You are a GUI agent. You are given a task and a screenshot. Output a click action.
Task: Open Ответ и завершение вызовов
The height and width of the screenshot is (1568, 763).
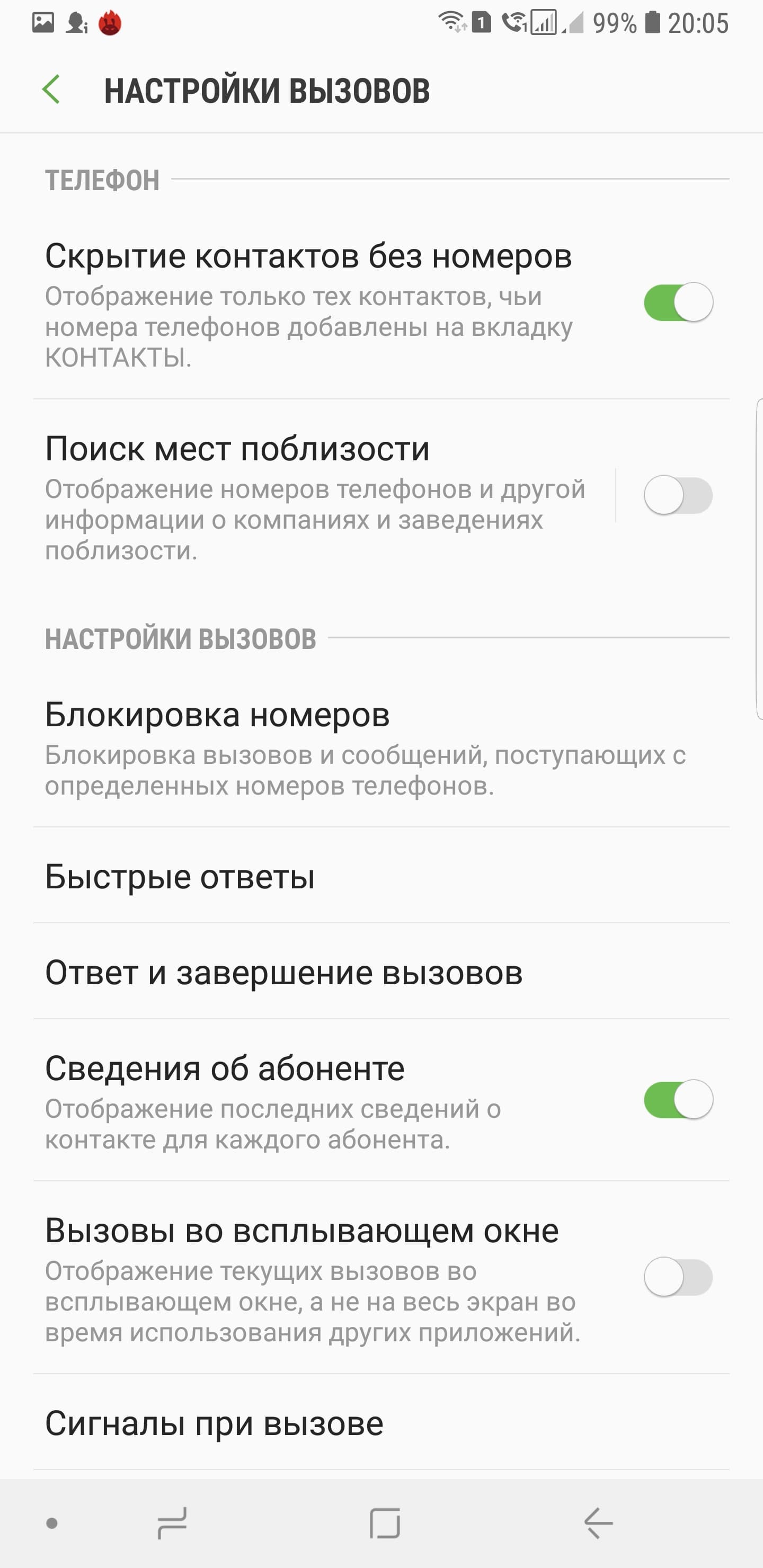366,972
